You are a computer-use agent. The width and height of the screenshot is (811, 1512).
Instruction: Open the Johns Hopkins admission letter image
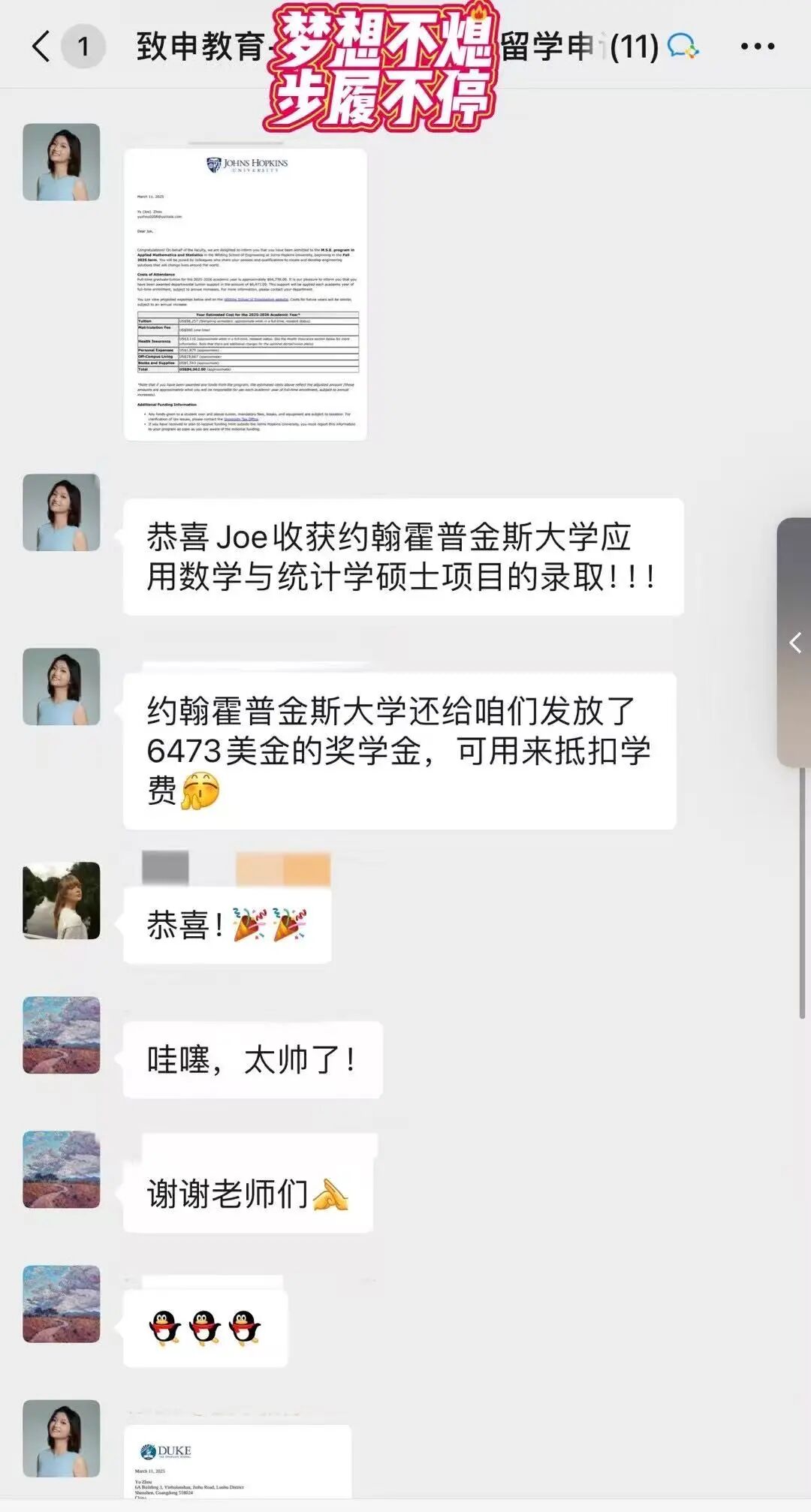[x=246, y=294]
